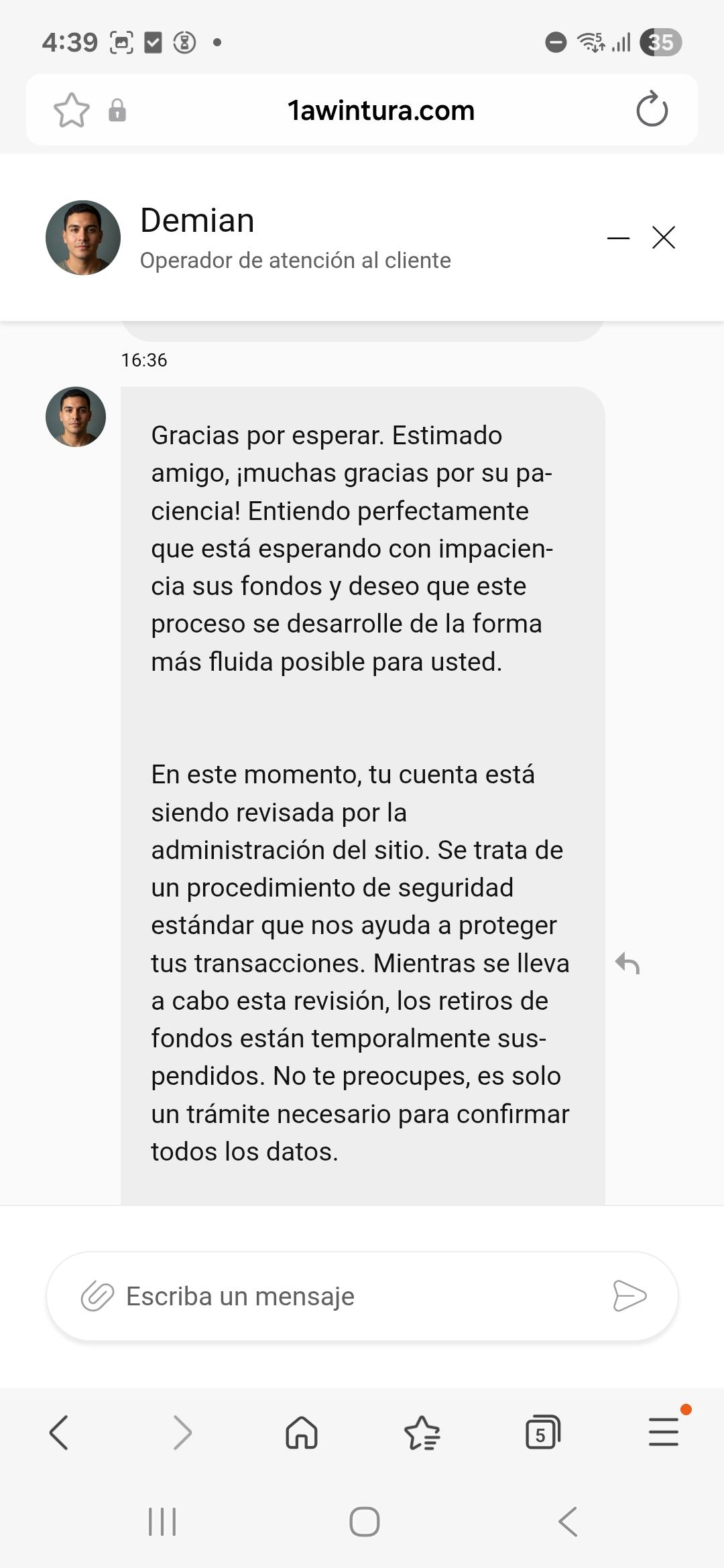Minimize the chat with Demian
The width and height of the screenshot is (724, 1568).
618,238
